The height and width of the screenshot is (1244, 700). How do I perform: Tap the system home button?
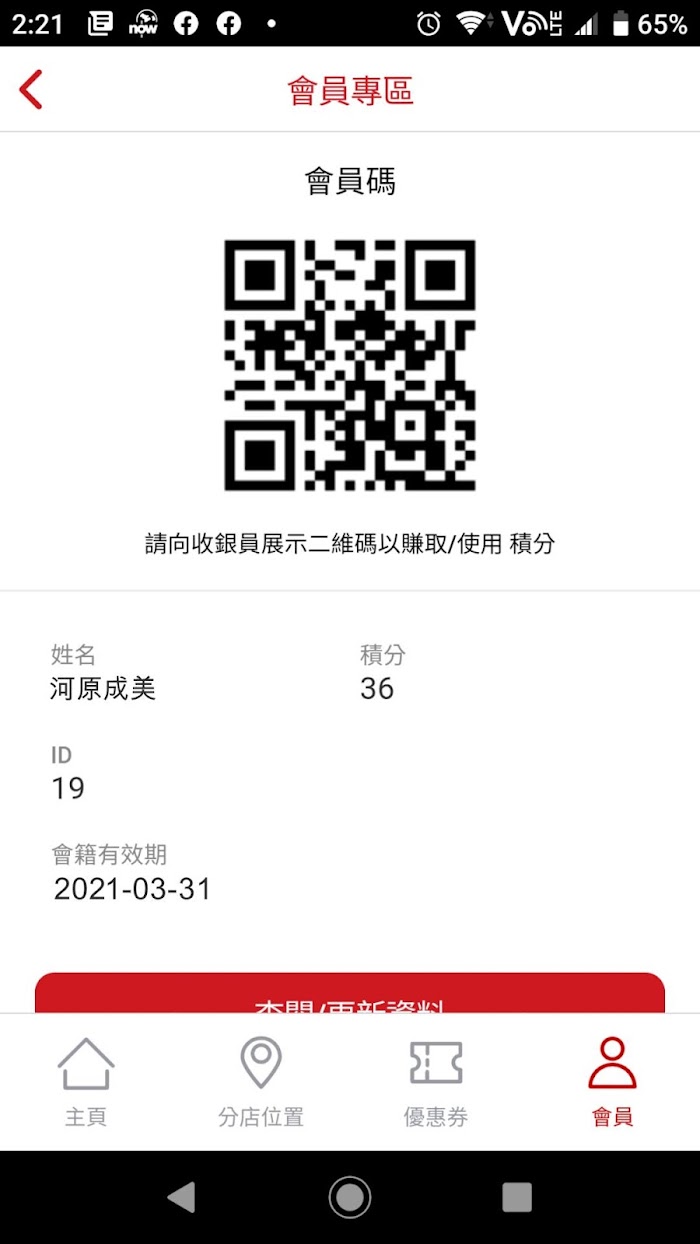click(x=350, y=1197)
